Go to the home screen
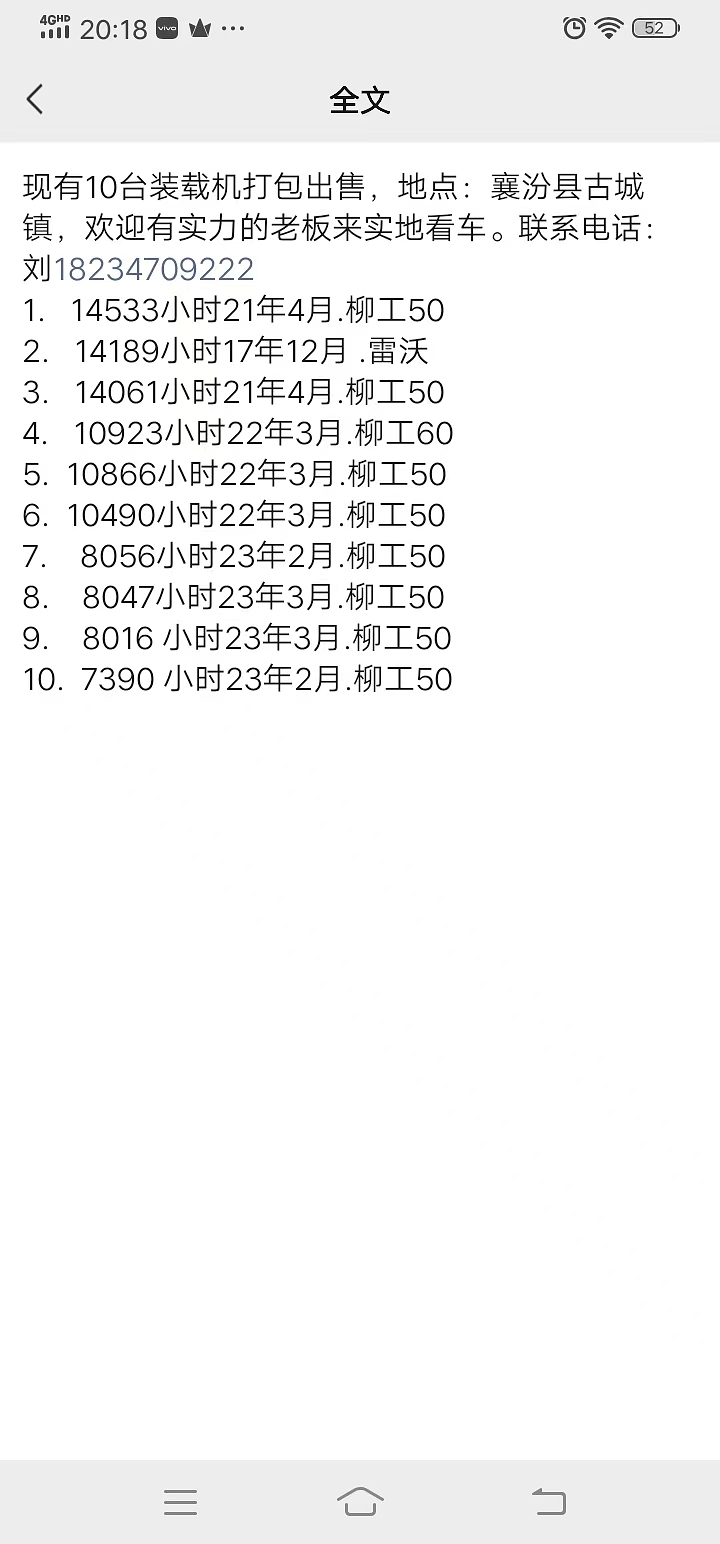Screen dimensions: 720x1544 click(360, 1501)
